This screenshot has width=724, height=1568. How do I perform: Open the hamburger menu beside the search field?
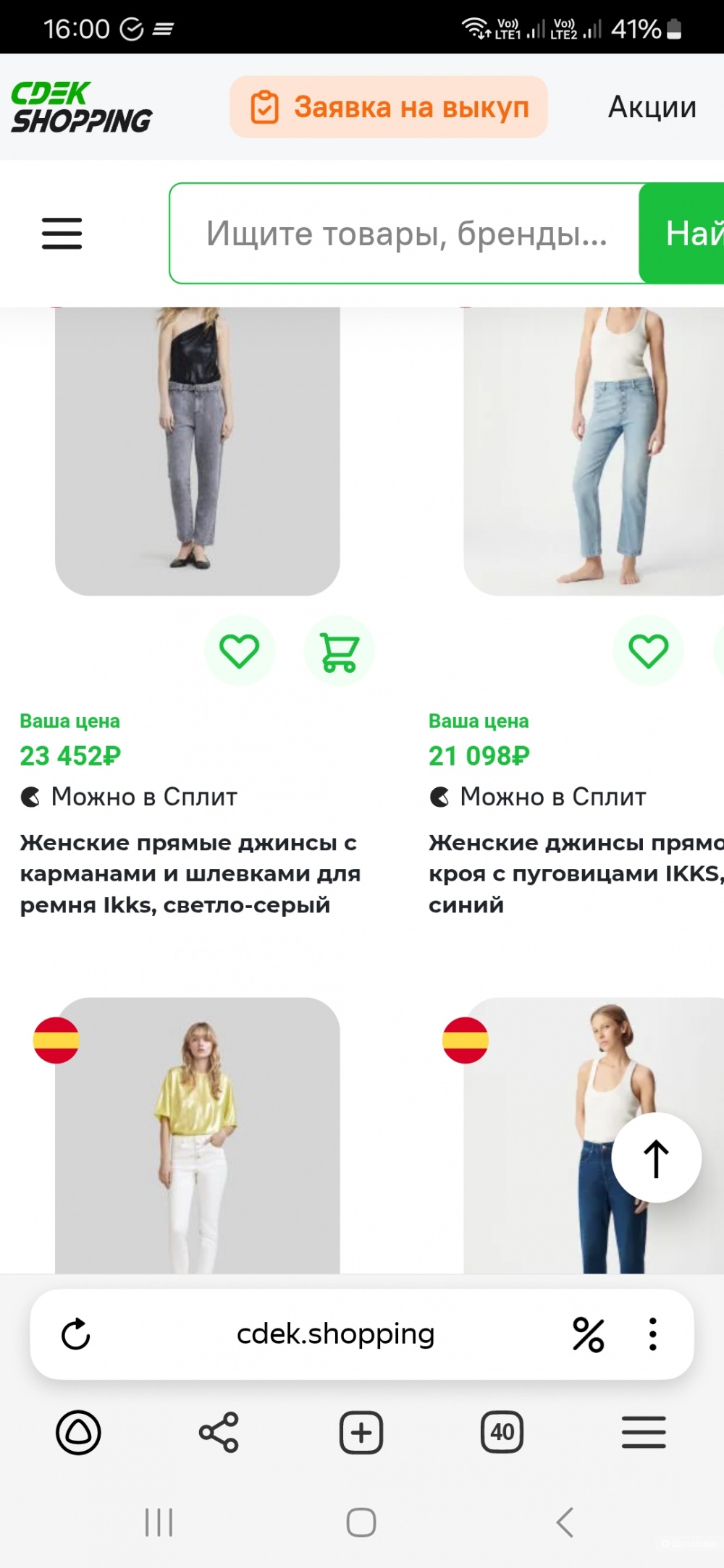[x=62, y=233]
